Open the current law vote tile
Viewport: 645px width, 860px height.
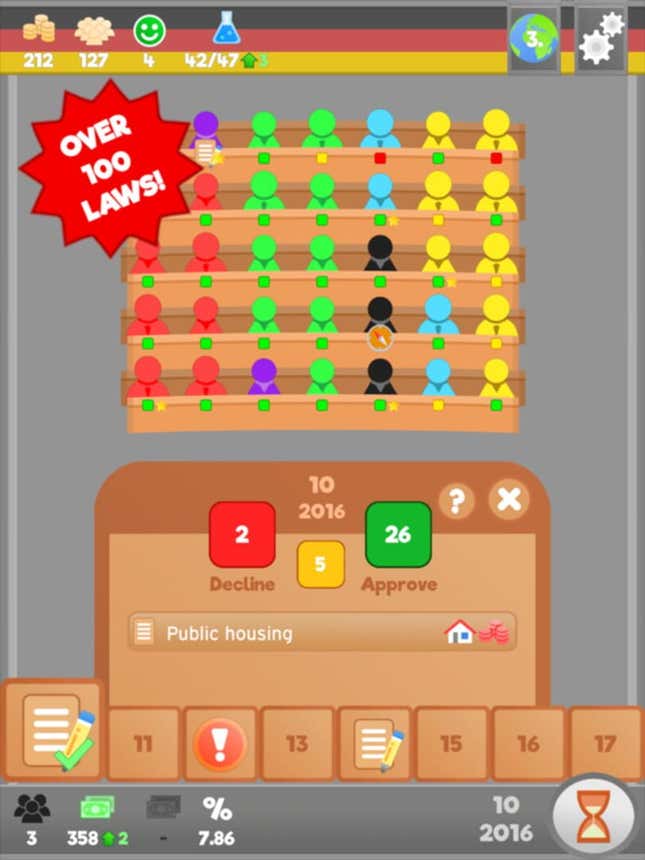click(52, 731)
